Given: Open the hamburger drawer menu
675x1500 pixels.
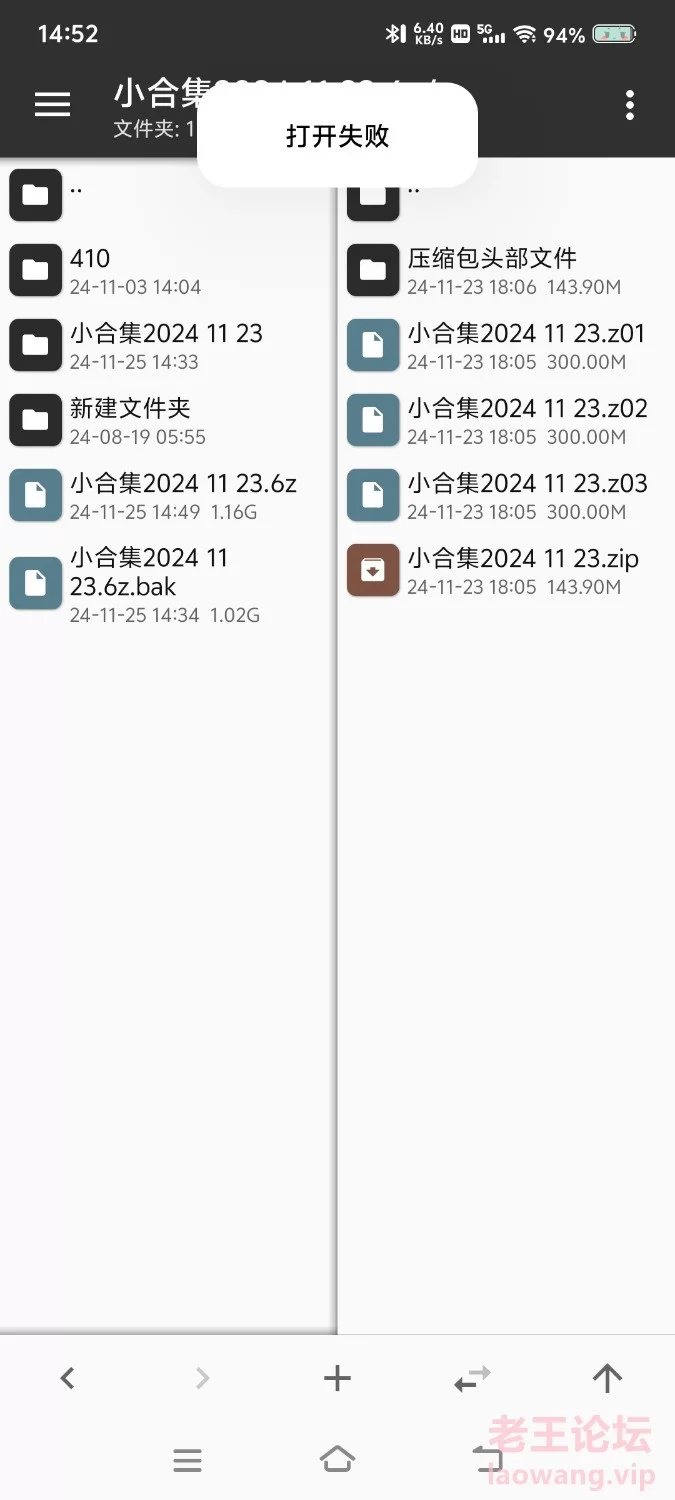Looking at the screenshot, I should (x=52, y=104).
